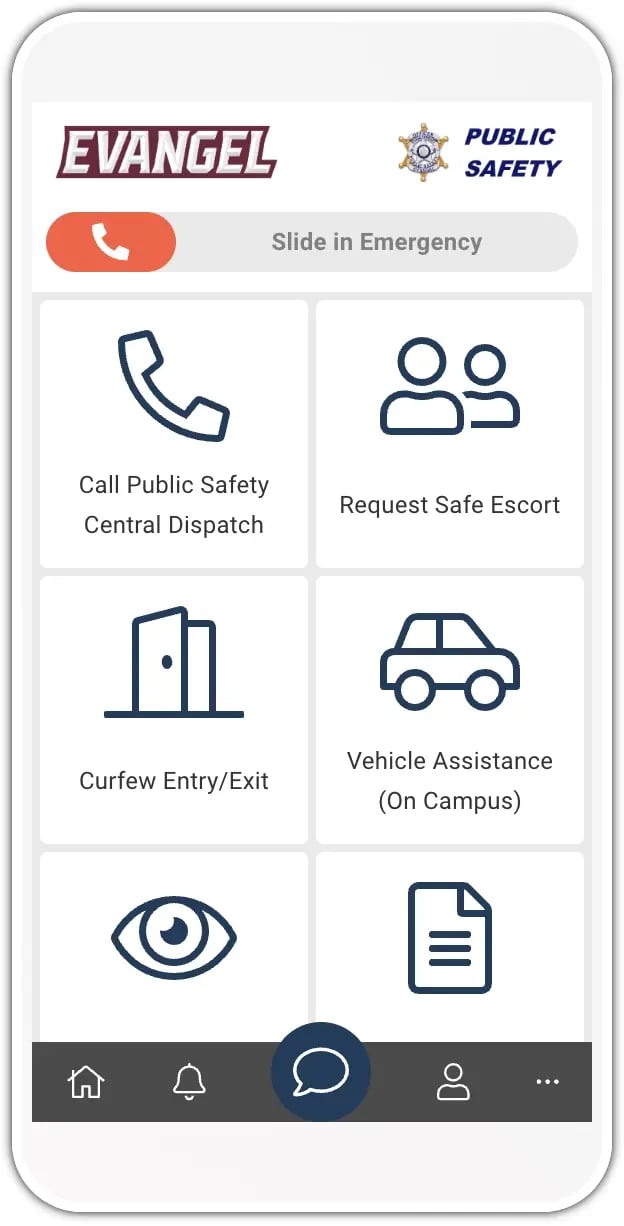Tap the orange emergency call handle
The height and width of the screenshot is (1226, 624).
(111, 242)
